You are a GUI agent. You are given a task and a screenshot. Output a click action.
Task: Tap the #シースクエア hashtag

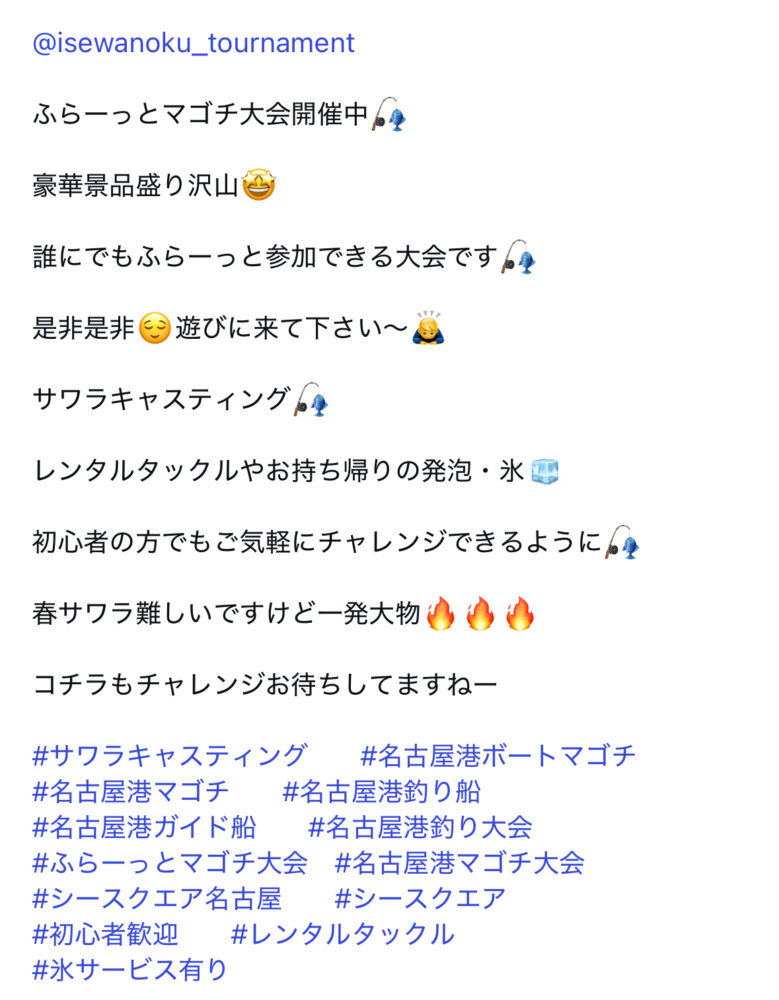click(420, 898)
